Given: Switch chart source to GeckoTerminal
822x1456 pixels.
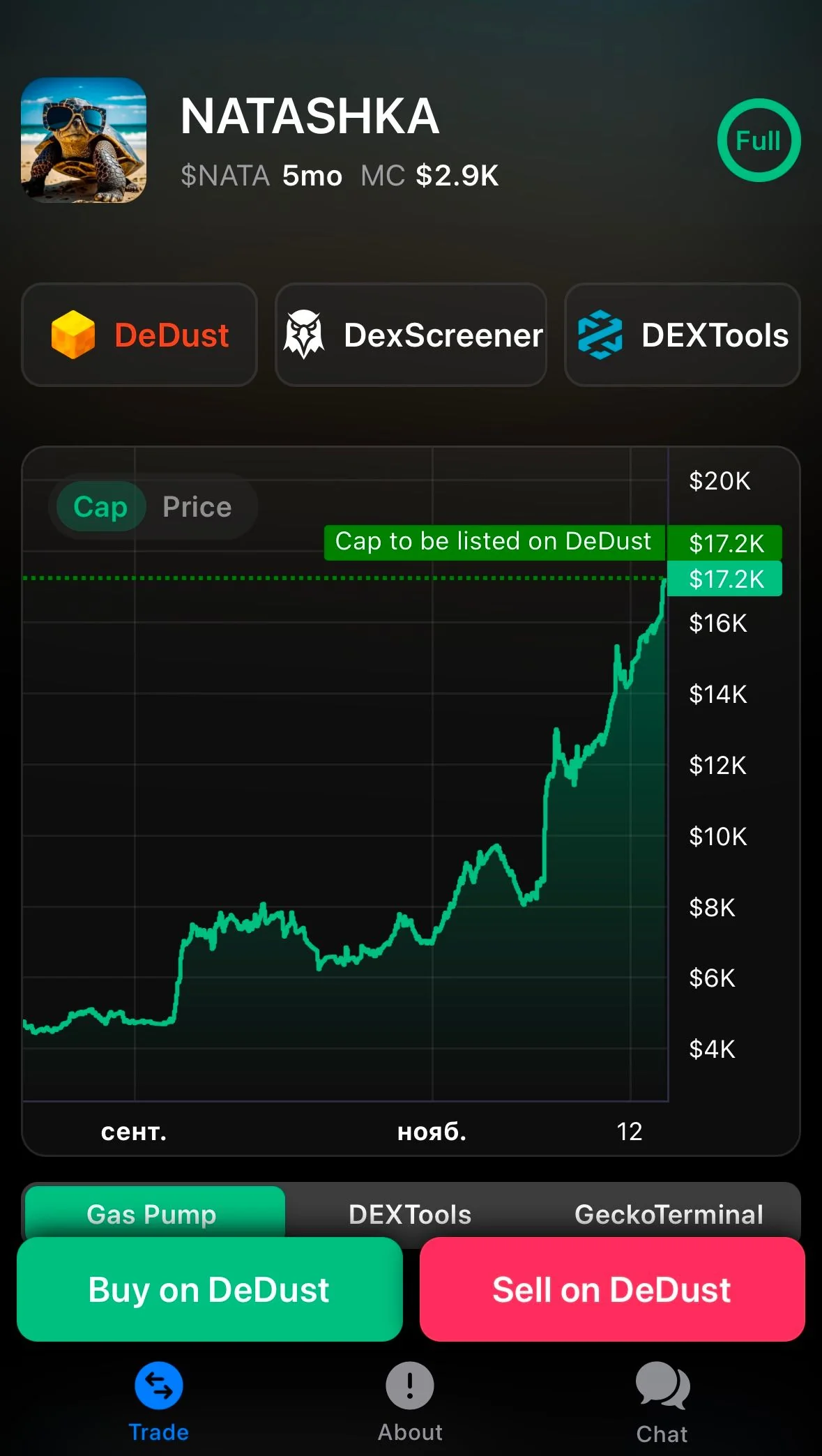Looking at the screenshot, I should [669, 1214].
